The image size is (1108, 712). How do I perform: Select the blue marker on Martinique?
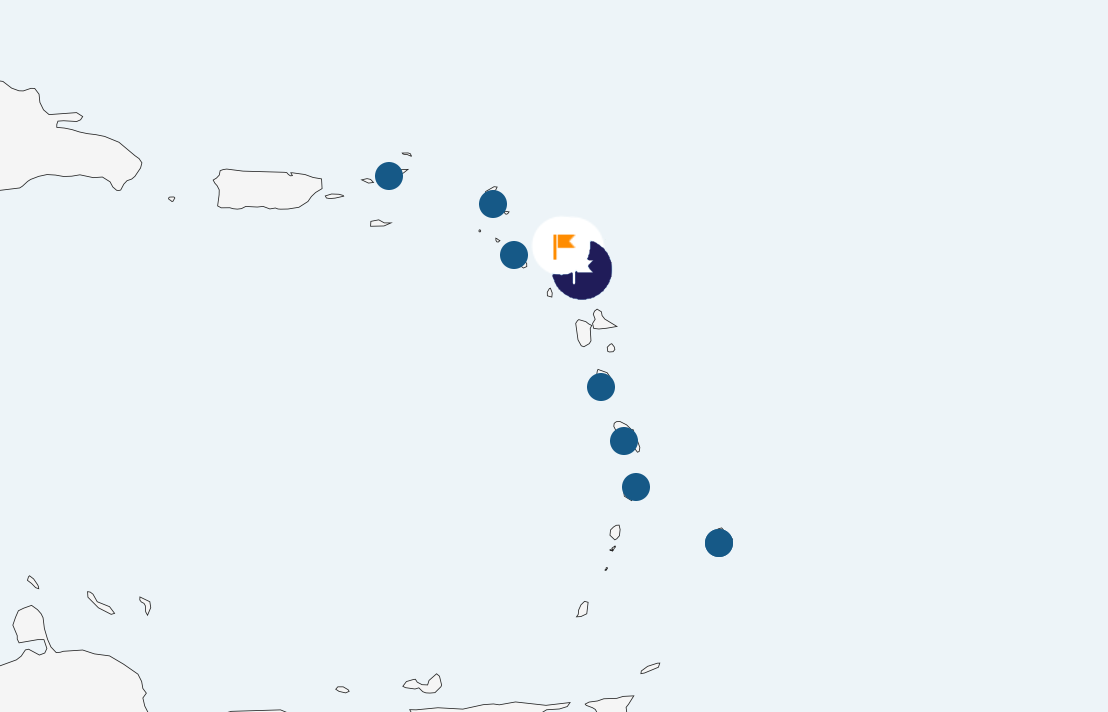tap(624, 441)
